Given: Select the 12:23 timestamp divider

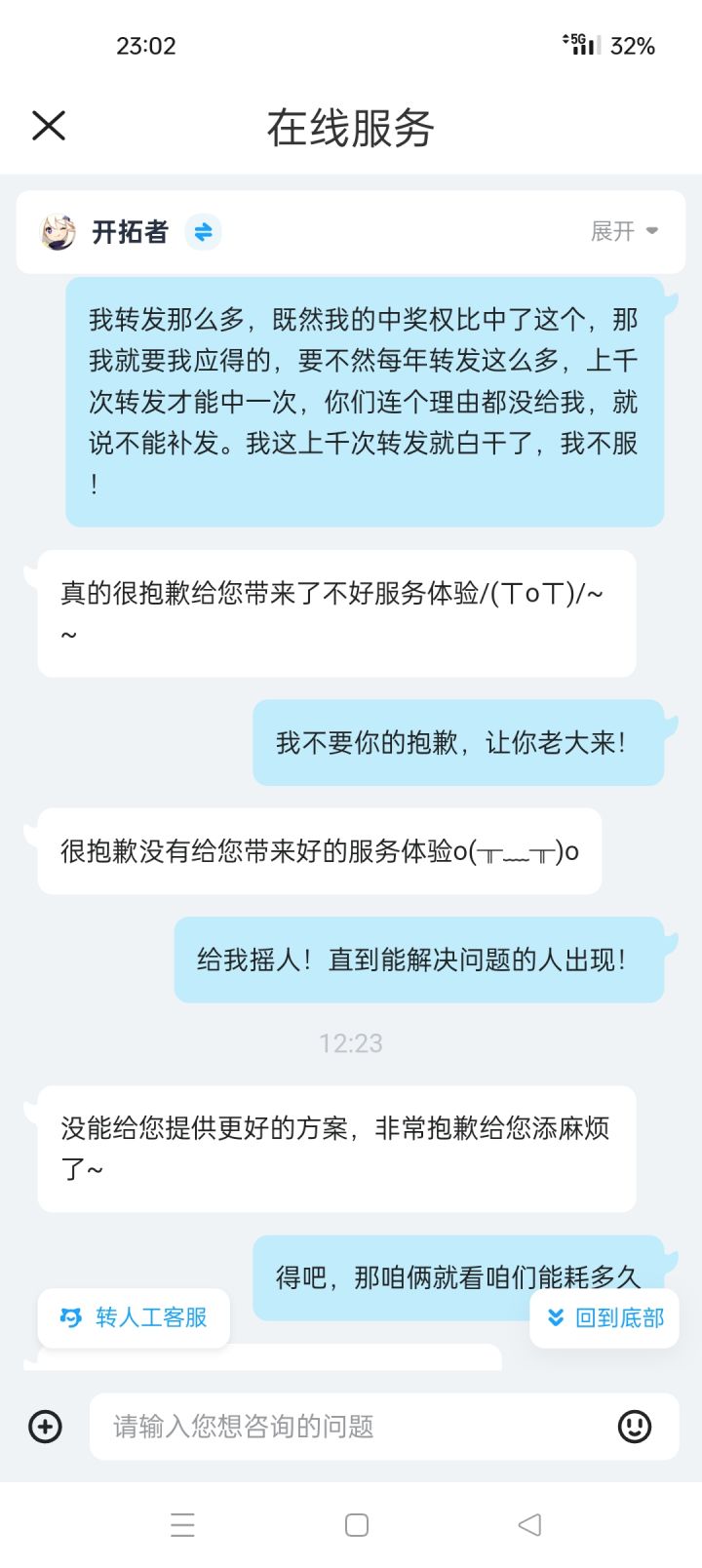Looking at the screenshot, I should 350,1042.
